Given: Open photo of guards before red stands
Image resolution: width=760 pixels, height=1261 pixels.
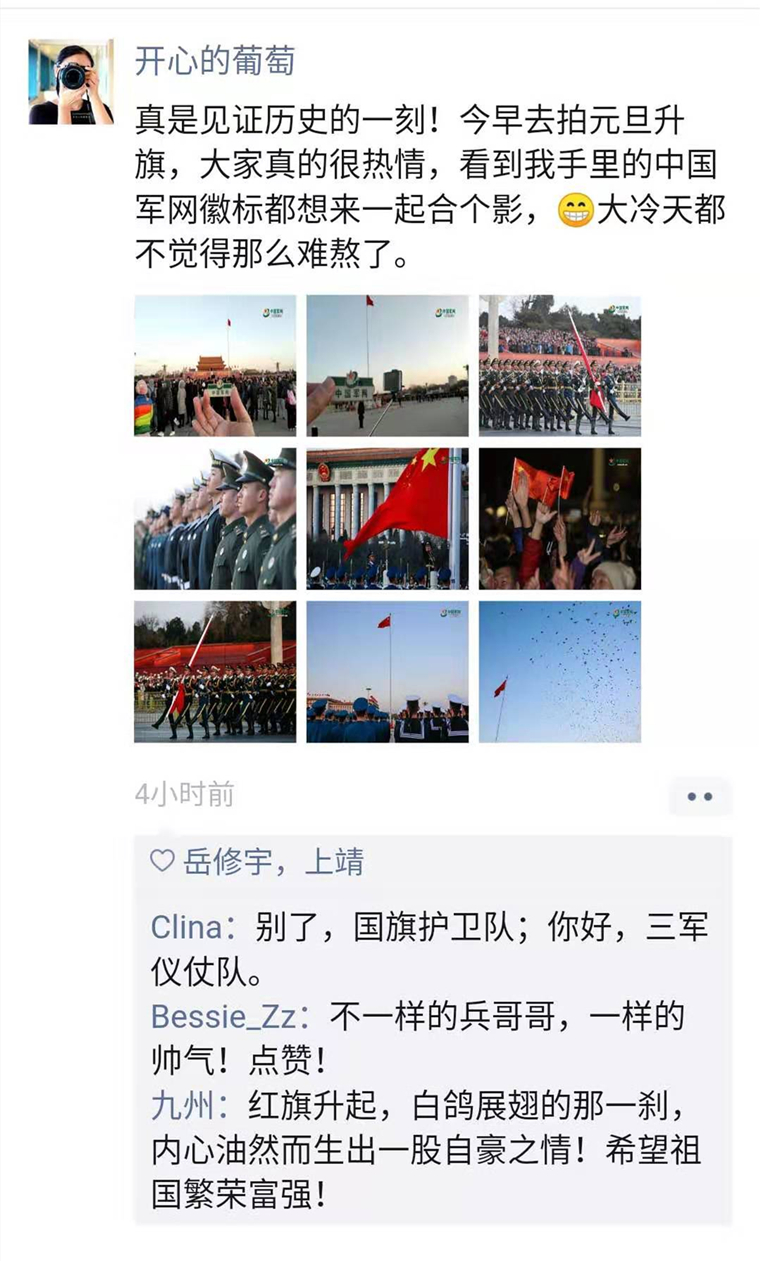Looking at the screenshot, I should coord(215,671).
